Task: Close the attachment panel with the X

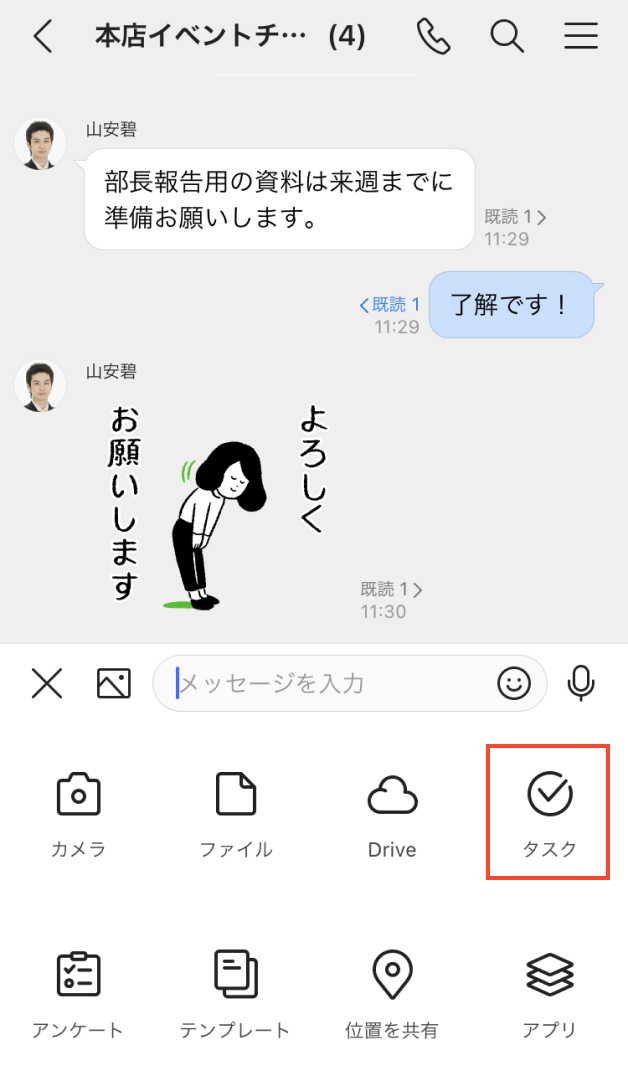Action: 46,683
